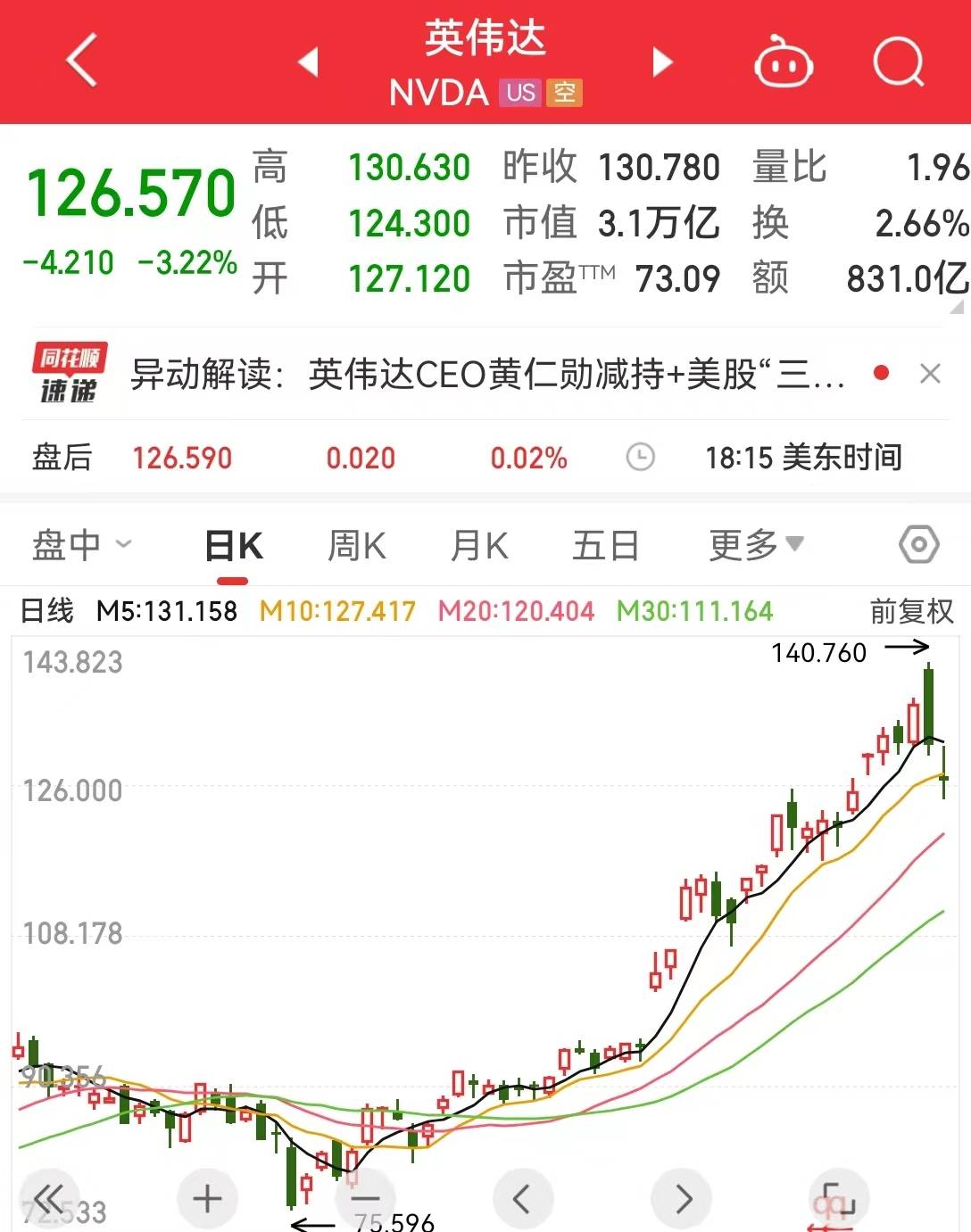Switch to next stock via right triangle
Image resolution: width=971 pixels, height=1232 pixels.
(x=661, y=62)
